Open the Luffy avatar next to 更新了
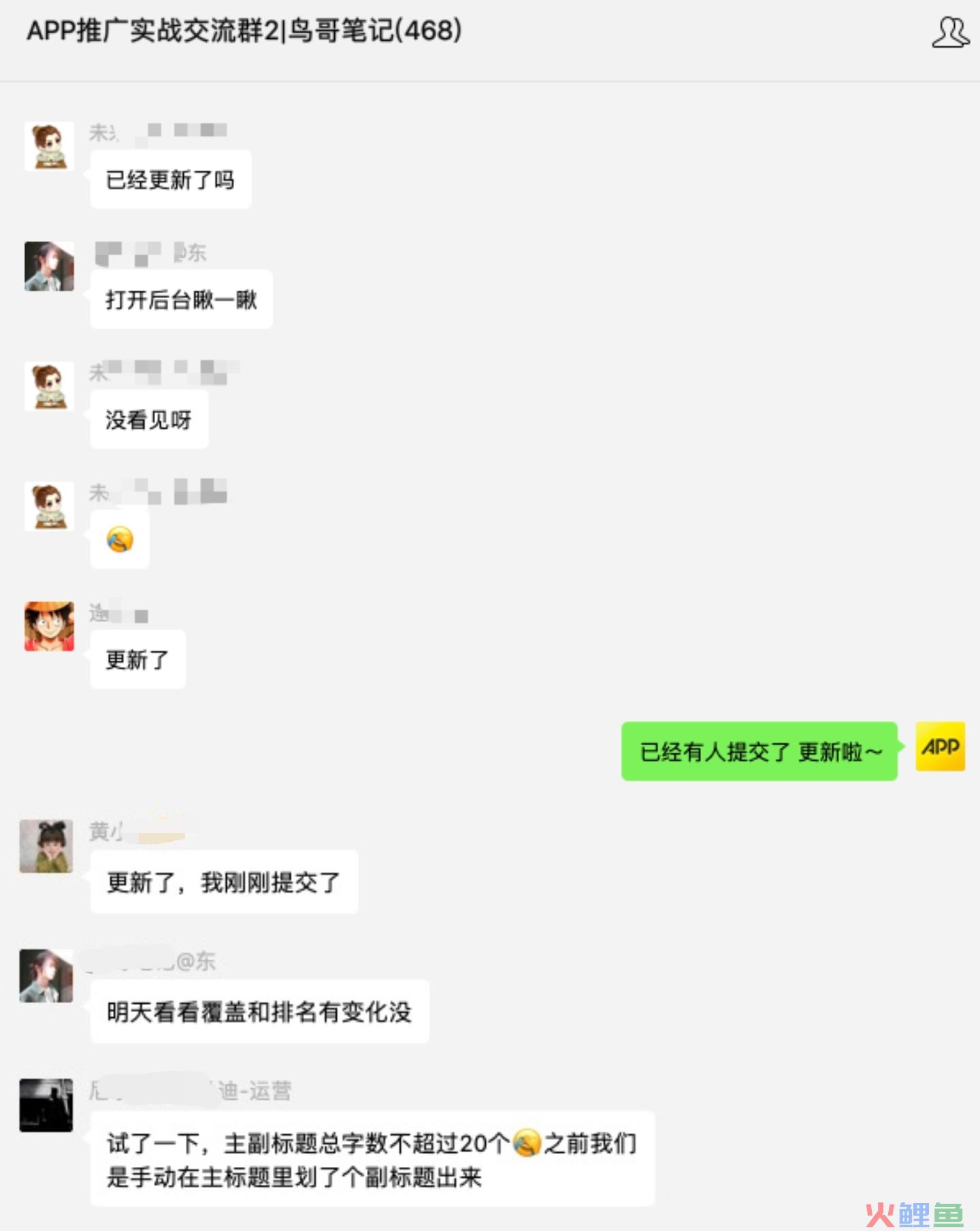 pos(49,626)
